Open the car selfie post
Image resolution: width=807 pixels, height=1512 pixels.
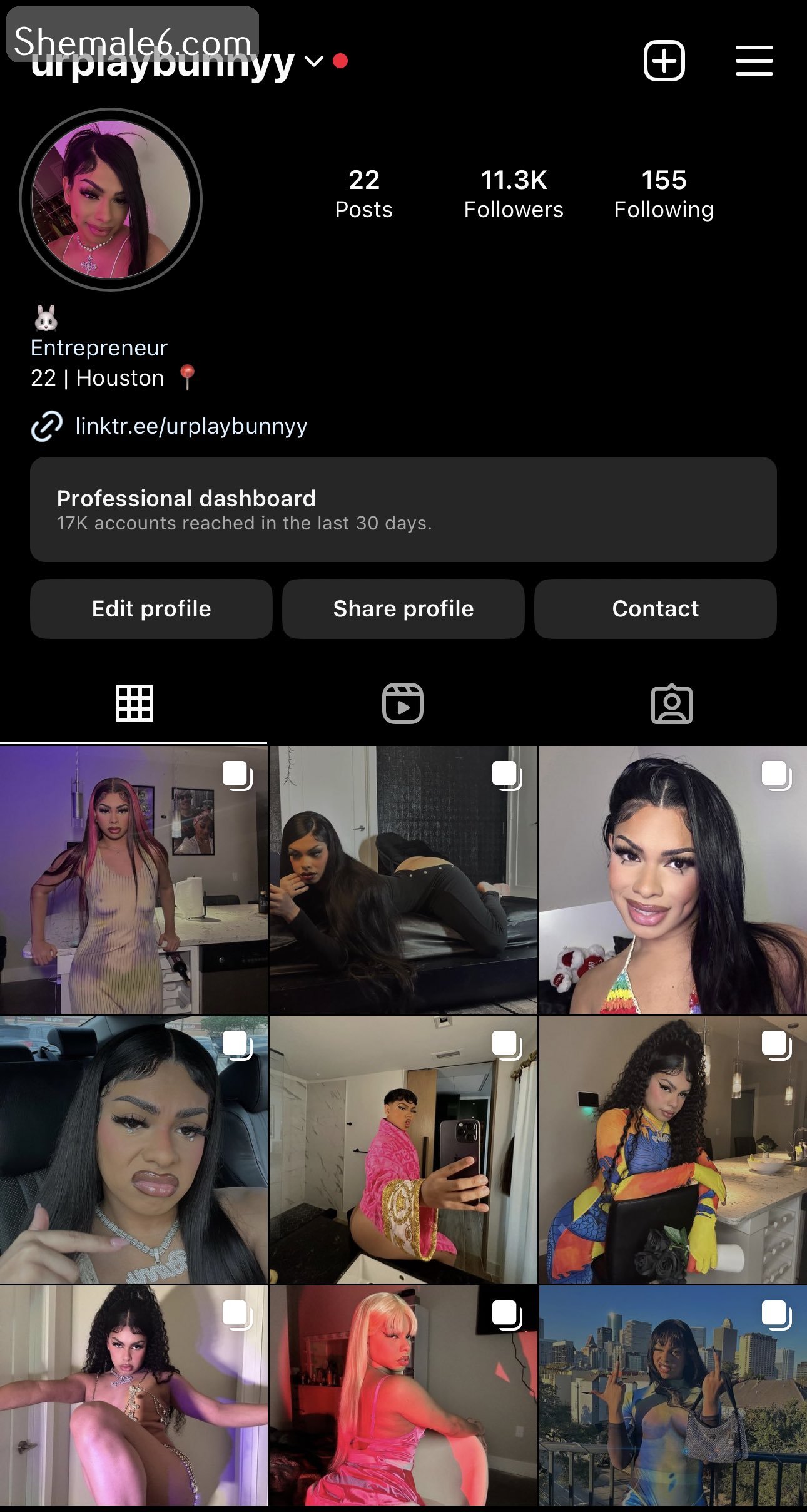(133, 1149)
